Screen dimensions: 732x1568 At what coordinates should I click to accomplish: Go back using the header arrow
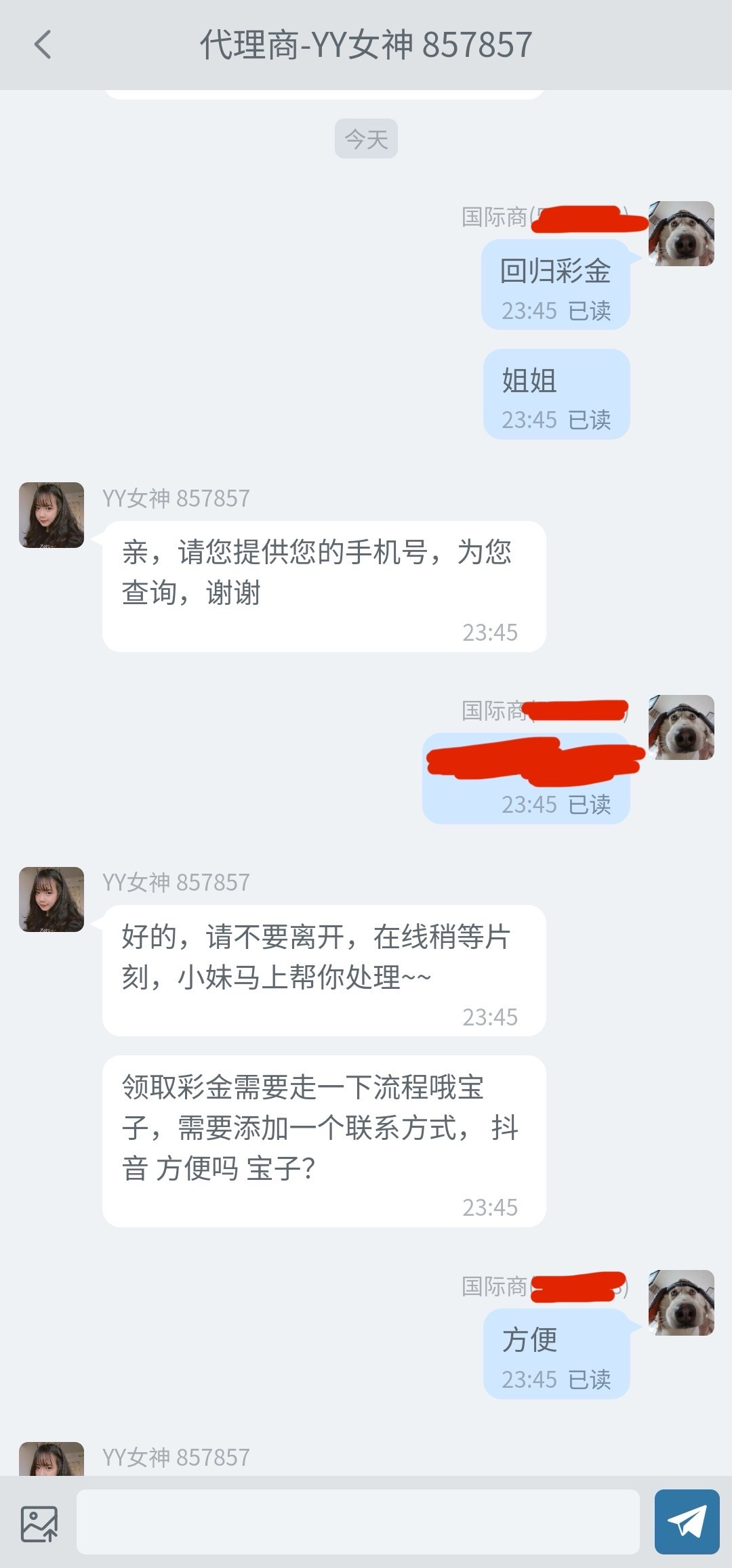(43, 45)
